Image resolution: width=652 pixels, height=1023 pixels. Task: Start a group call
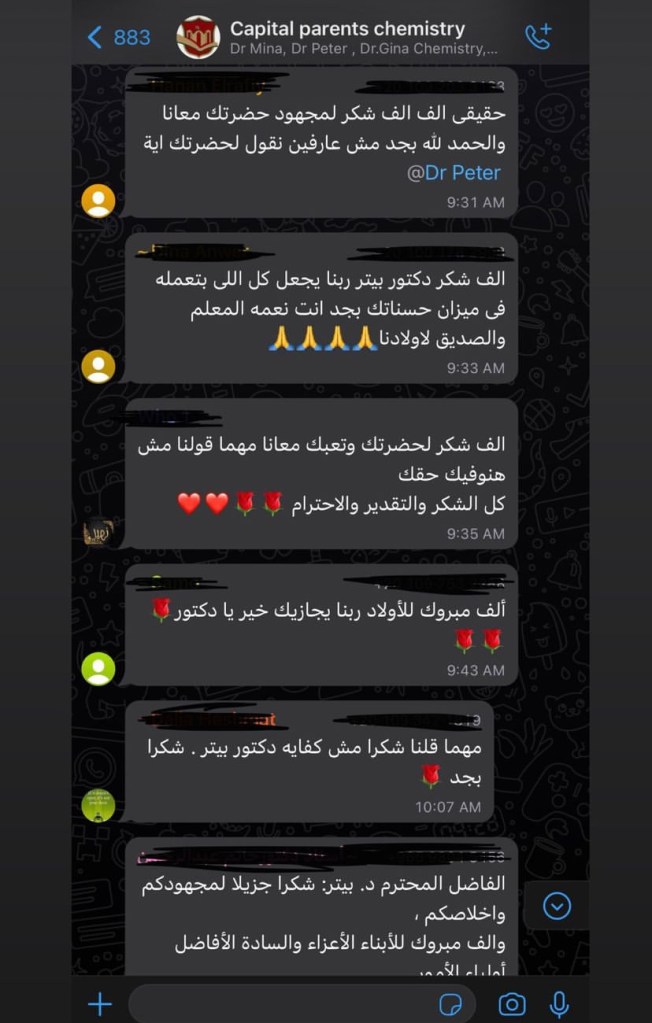point(538,37)
